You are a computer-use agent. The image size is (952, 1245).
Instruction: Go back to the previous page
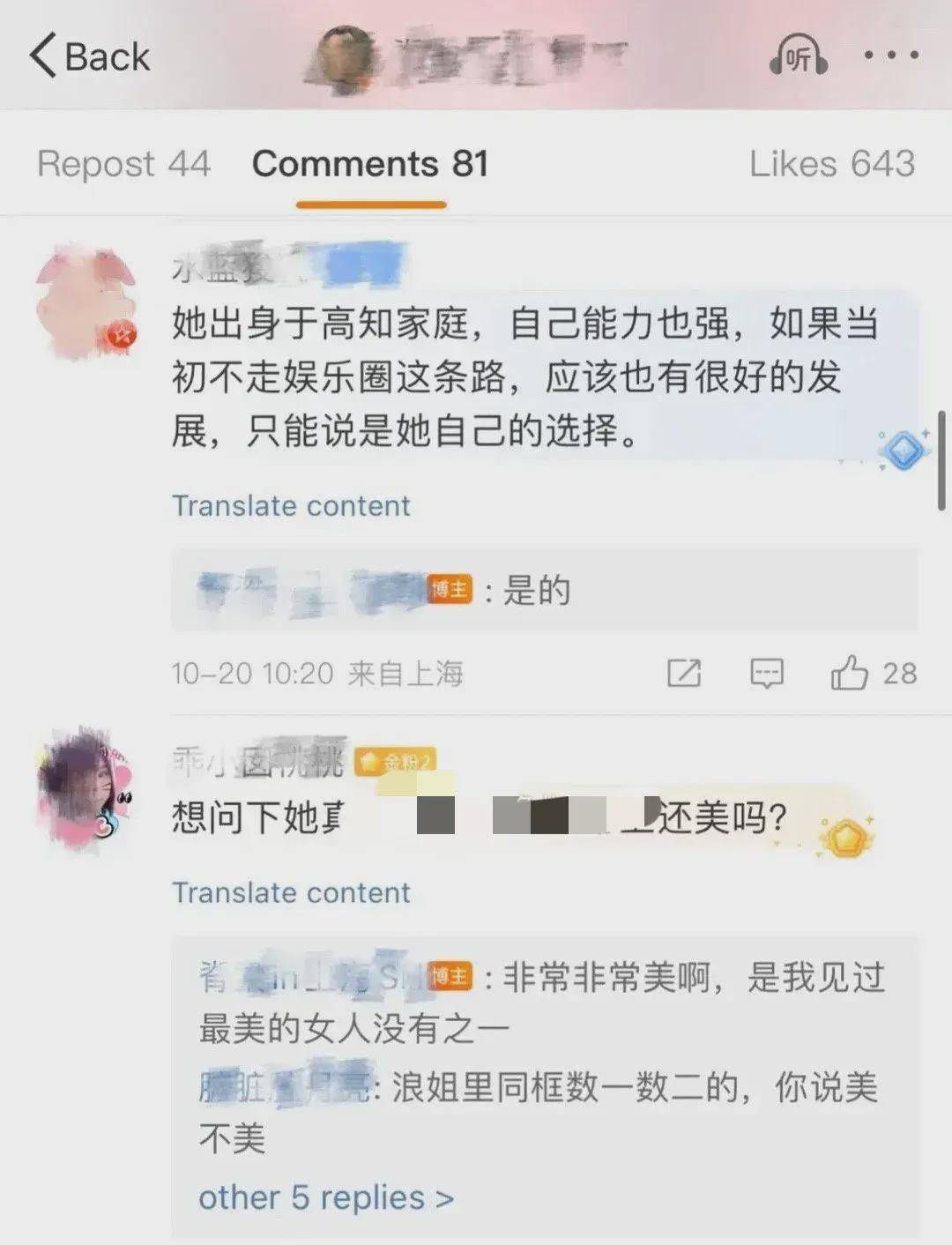[x=88, y=56]
